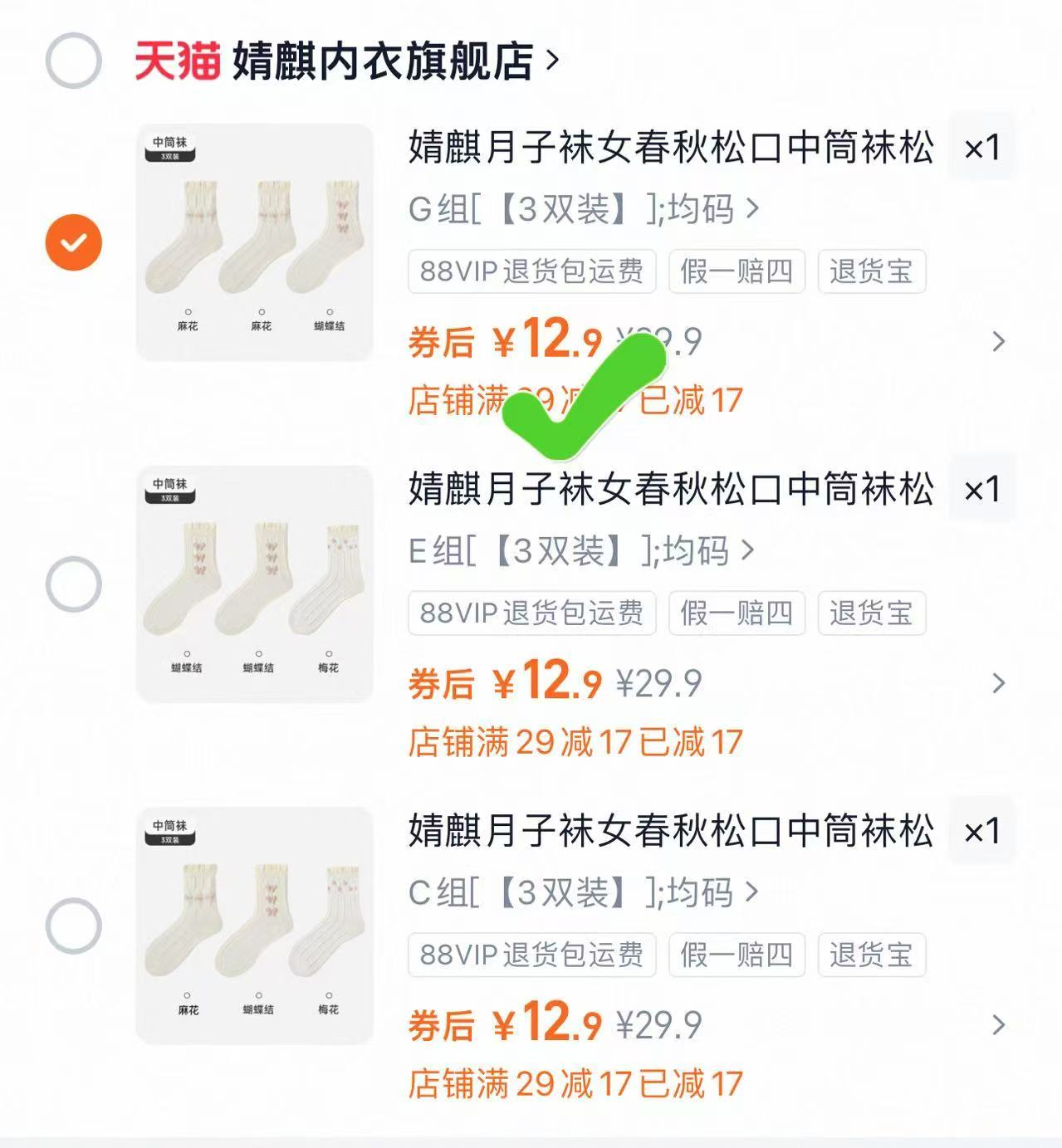The width and height of the screenshot is (1062, 1148).
Task: Select the 退货宝 badge on G组 item
Action: coord(871,272)
